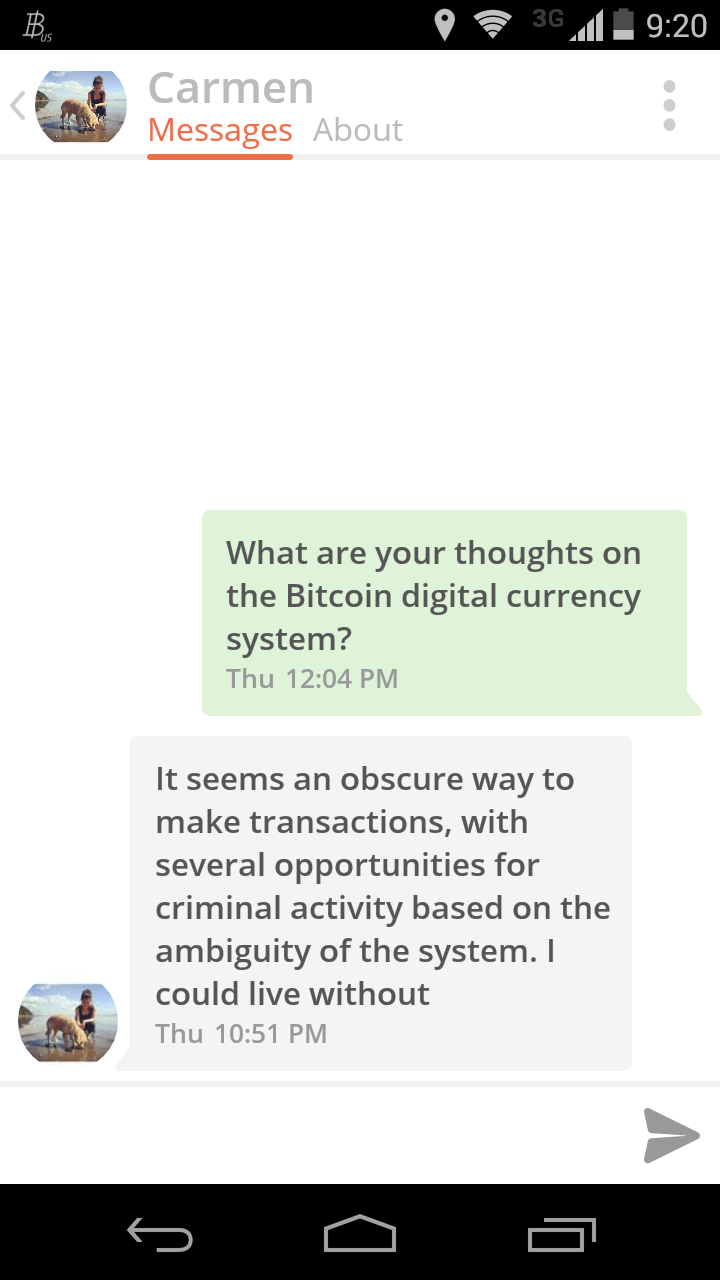
Task: Switch to the About tab
Action: tap(357, 130)
